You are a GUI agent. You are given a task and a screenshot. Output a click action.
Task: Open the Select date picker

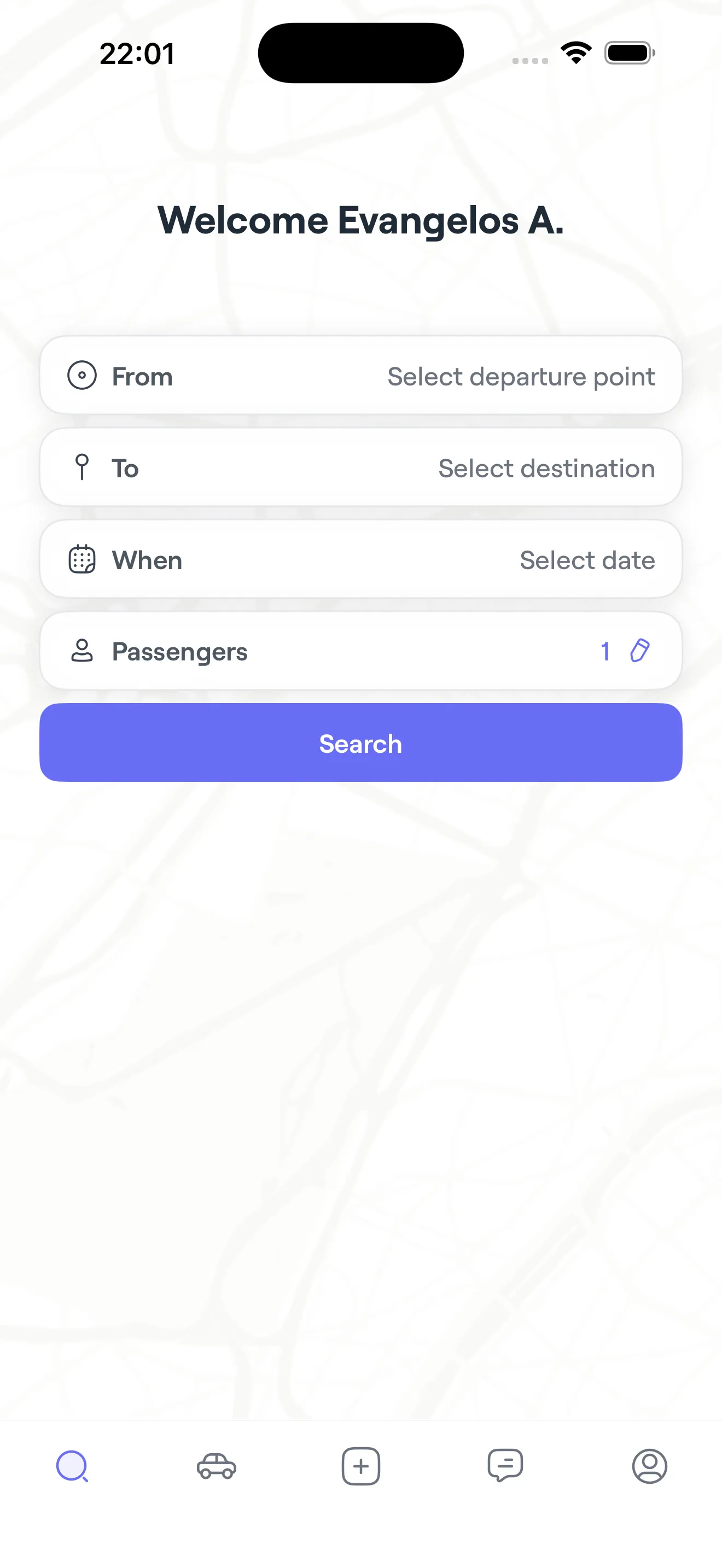coord(586,559)
